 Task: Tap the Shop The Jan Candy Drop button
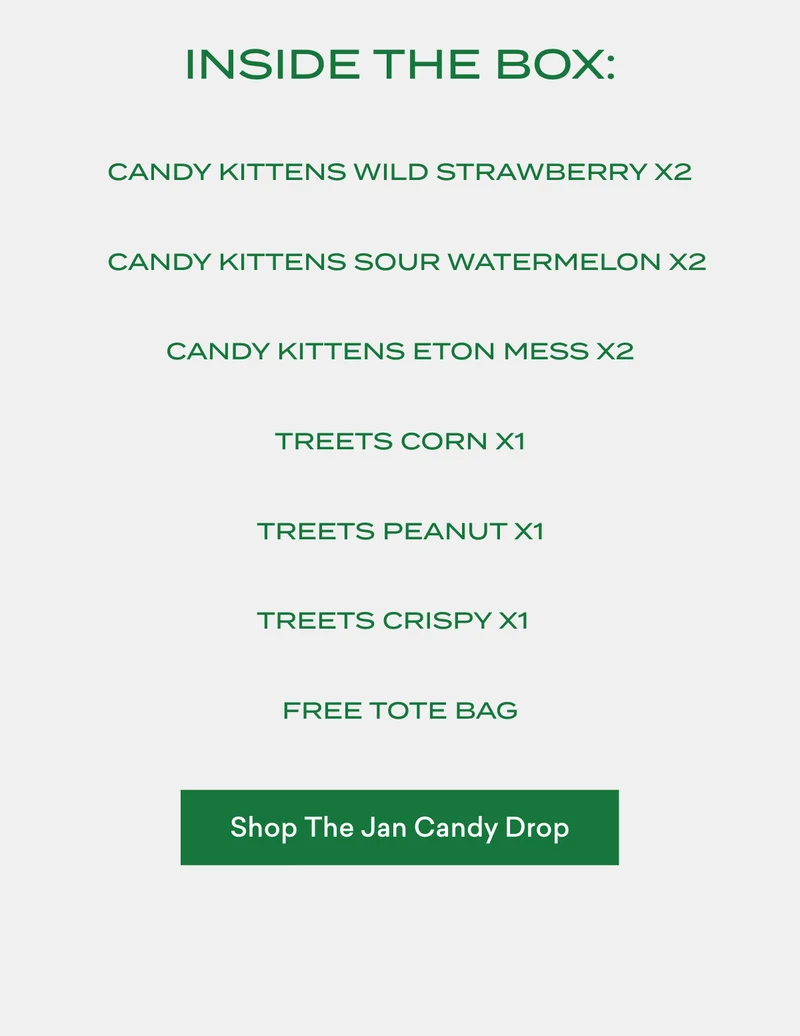399,827
